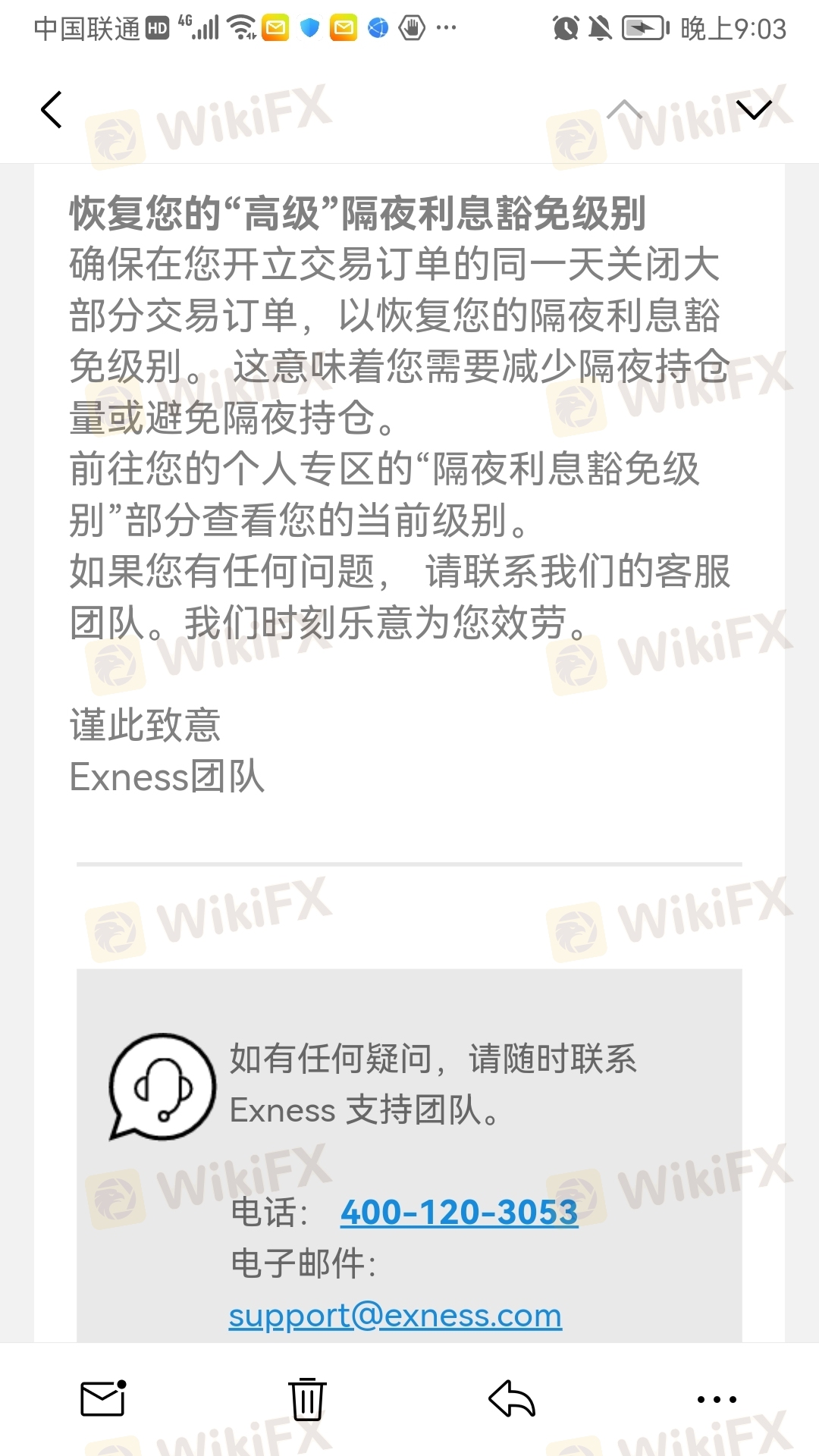Go to the previous email
The width and height of the screenshot is (819, 1456).
[624, 110]
